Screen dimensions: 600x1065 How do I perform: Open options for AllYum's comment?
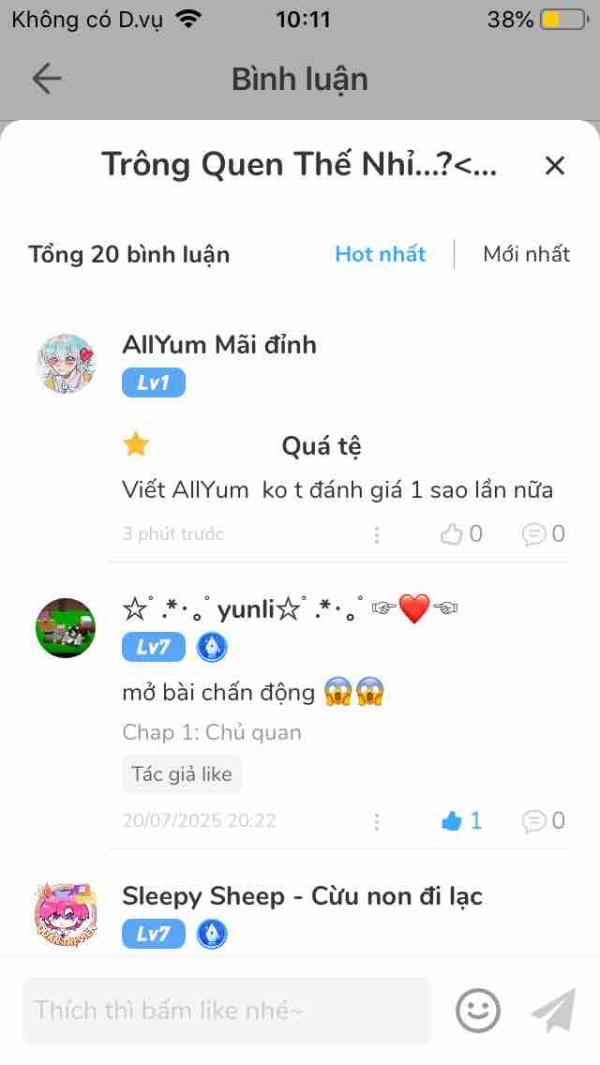(x=377, y=535)
